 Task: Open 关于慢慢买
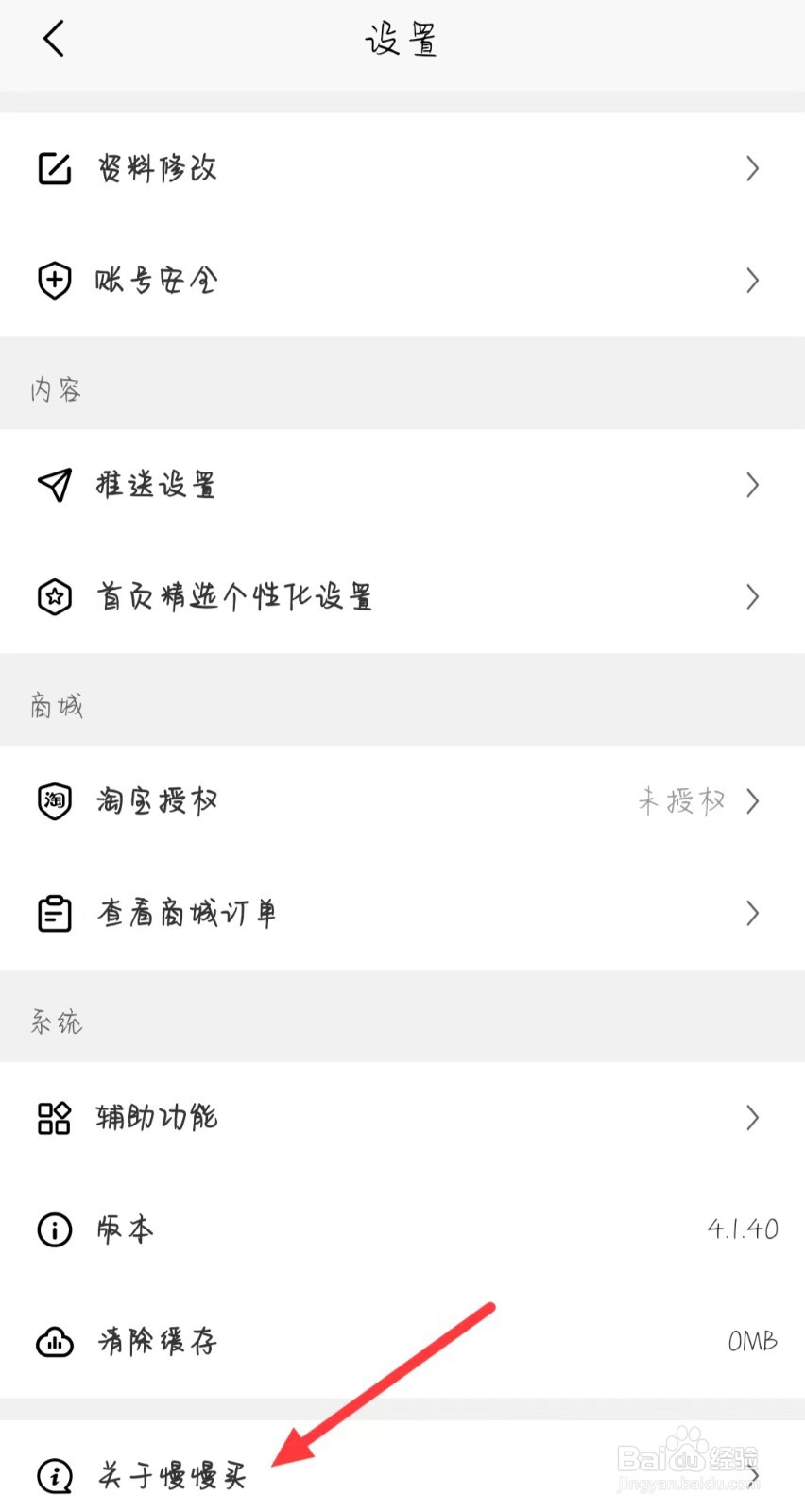coord(402,1474)
